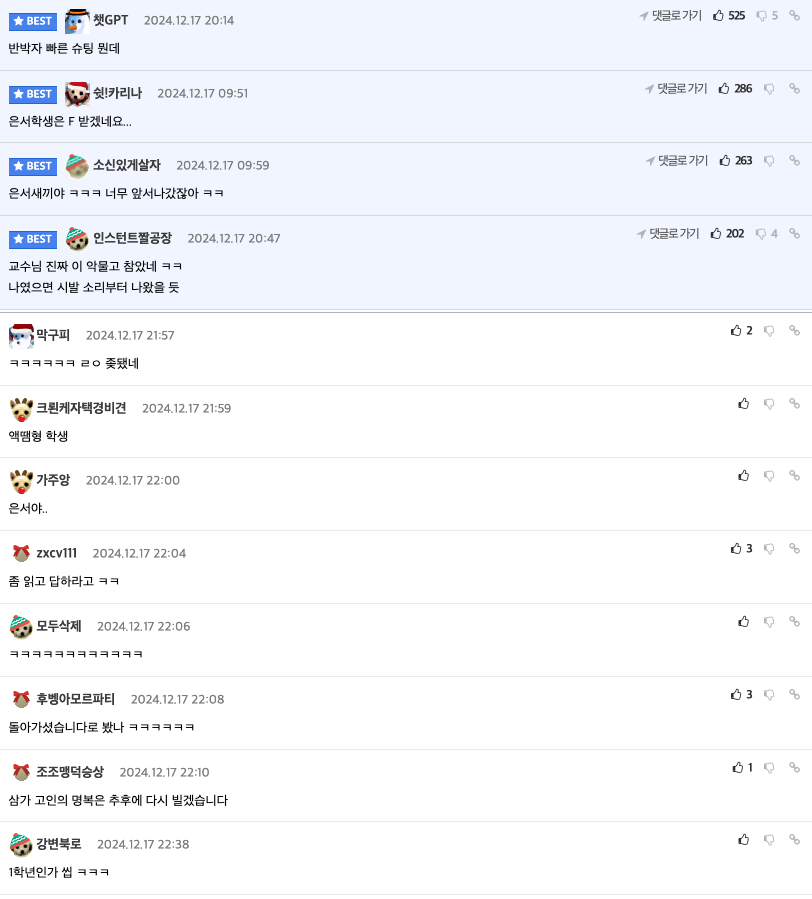
Task: Downvote 조조맹덕승상's comment
Action: pyautogui.click(x=769, y=768)
